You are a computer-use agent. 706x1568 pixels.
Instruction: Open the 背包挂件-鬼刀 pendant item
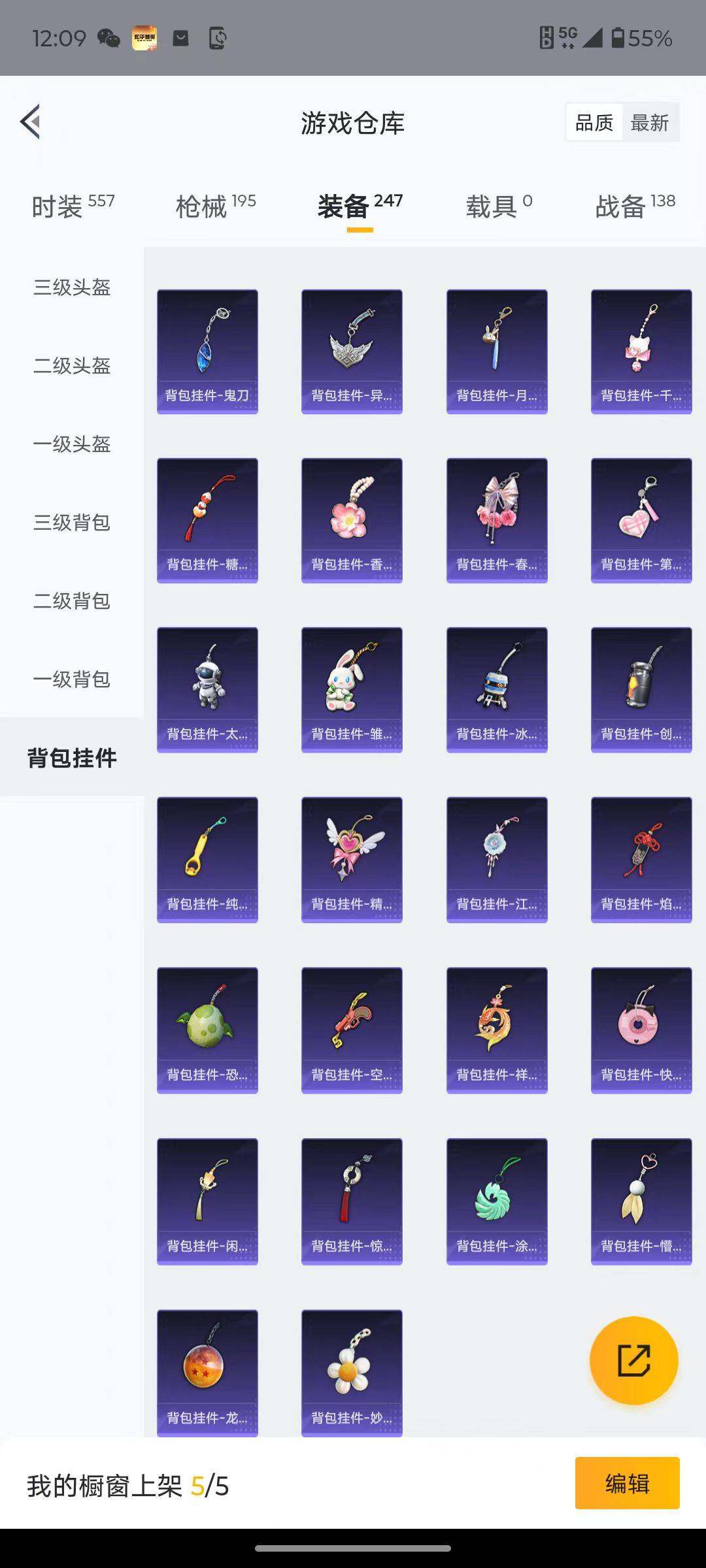207,350
